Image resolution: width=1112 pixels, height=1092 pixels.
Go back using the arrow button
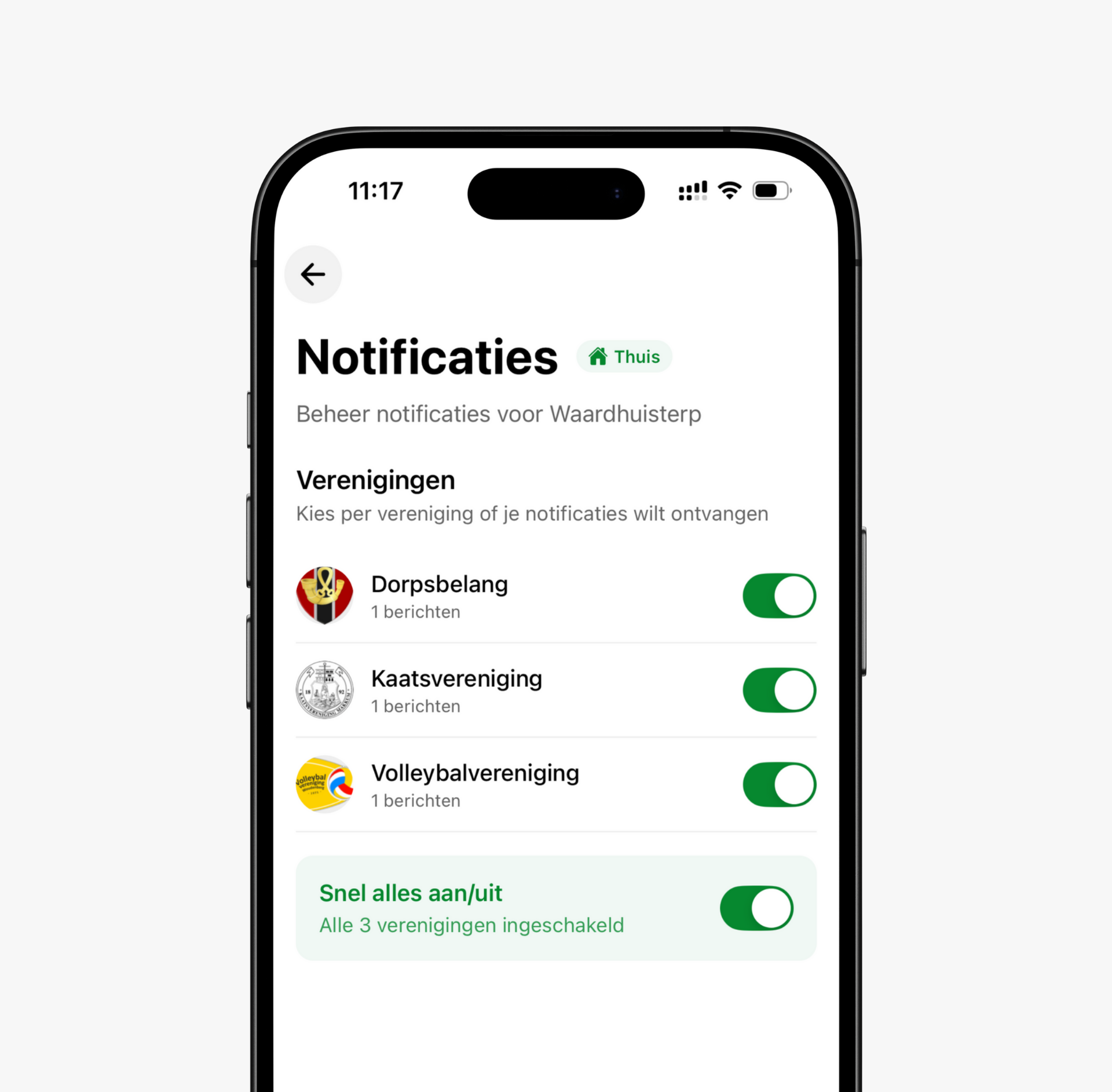313,274
